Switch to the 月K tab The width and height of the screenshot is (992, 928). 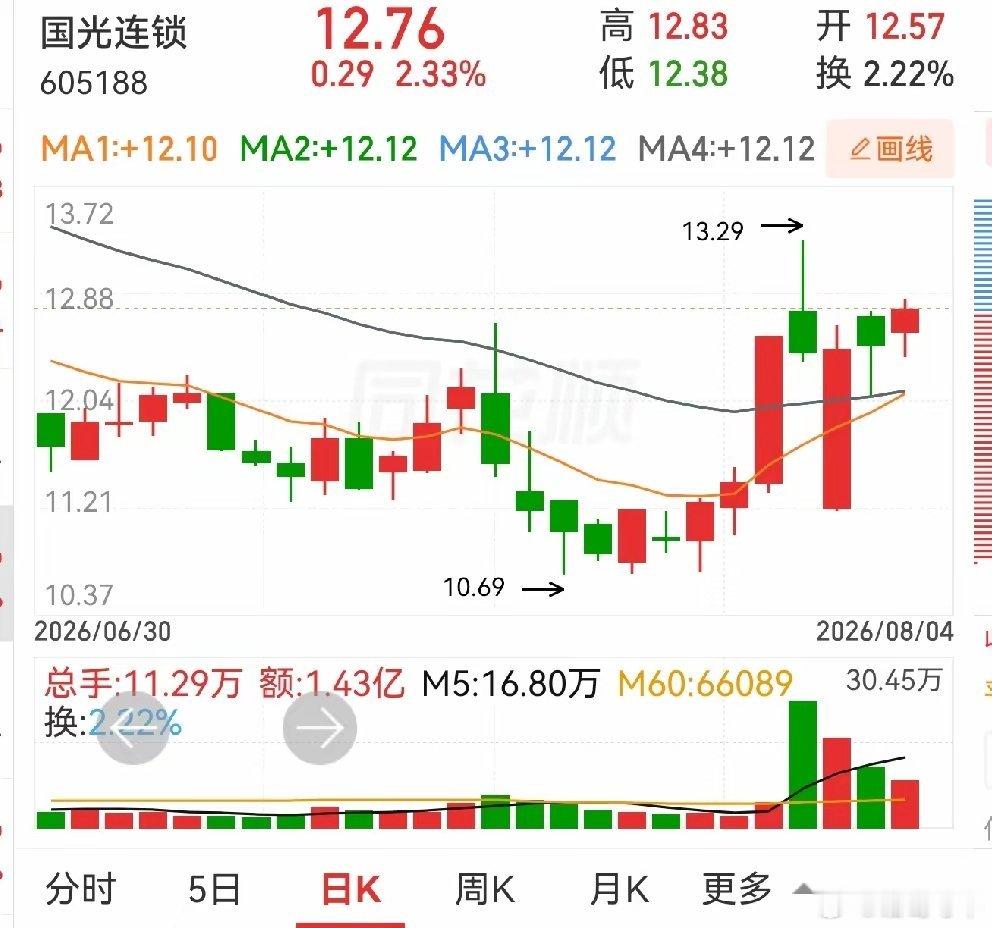(619, 888)
